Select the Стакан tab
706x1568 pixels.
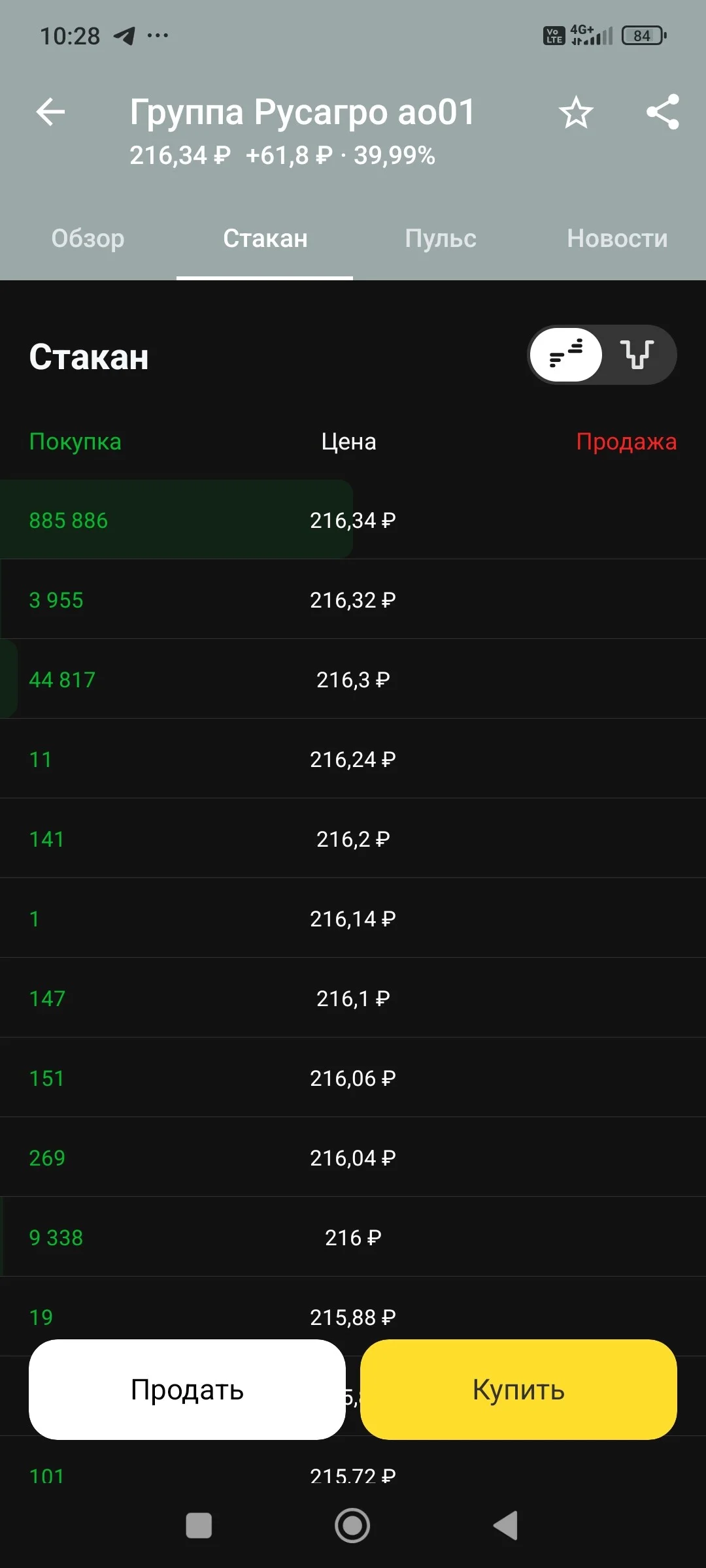click(x=265, y=238)
